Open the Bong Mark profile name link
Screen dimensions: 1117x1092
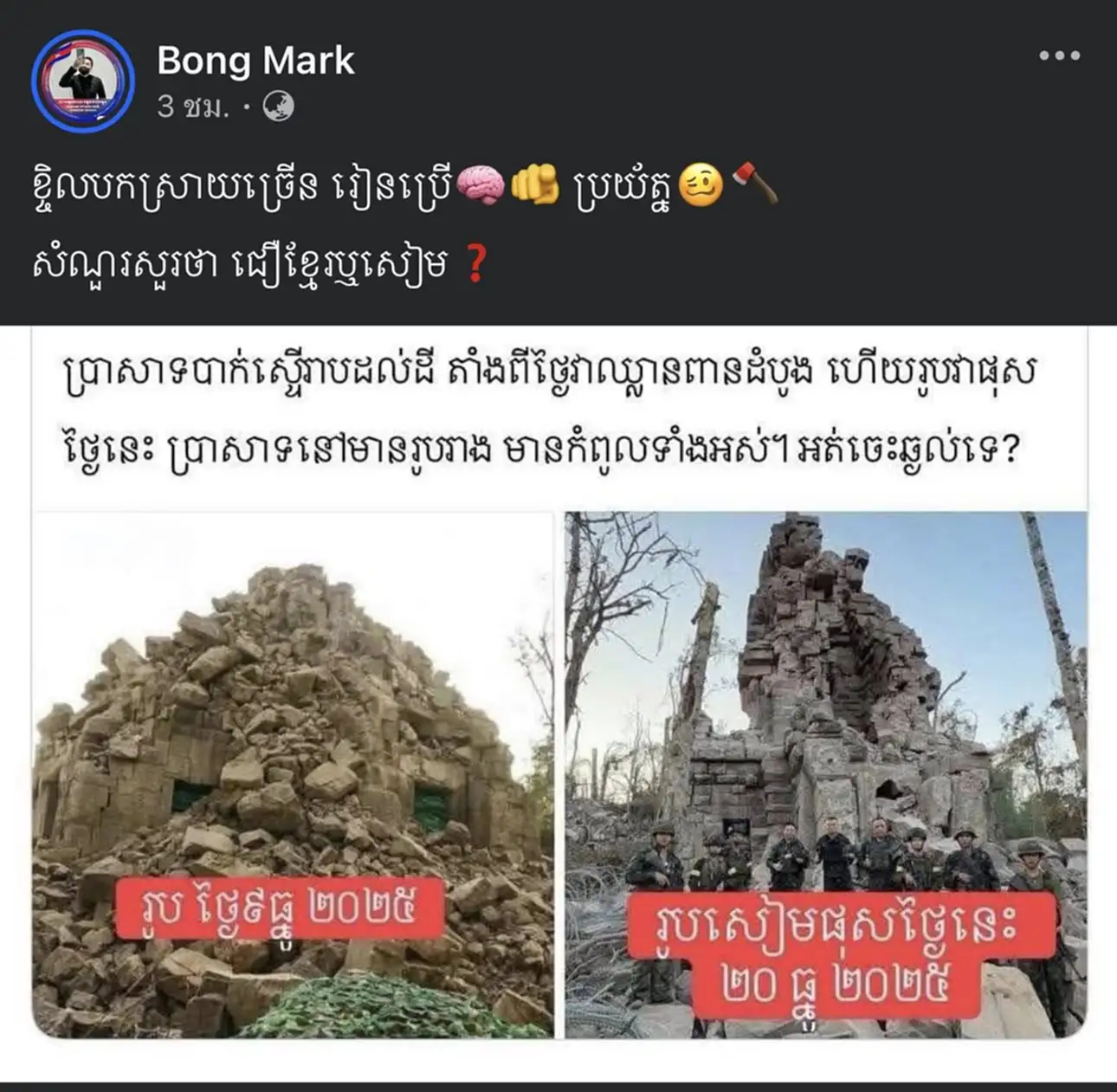tap(255, 61)
